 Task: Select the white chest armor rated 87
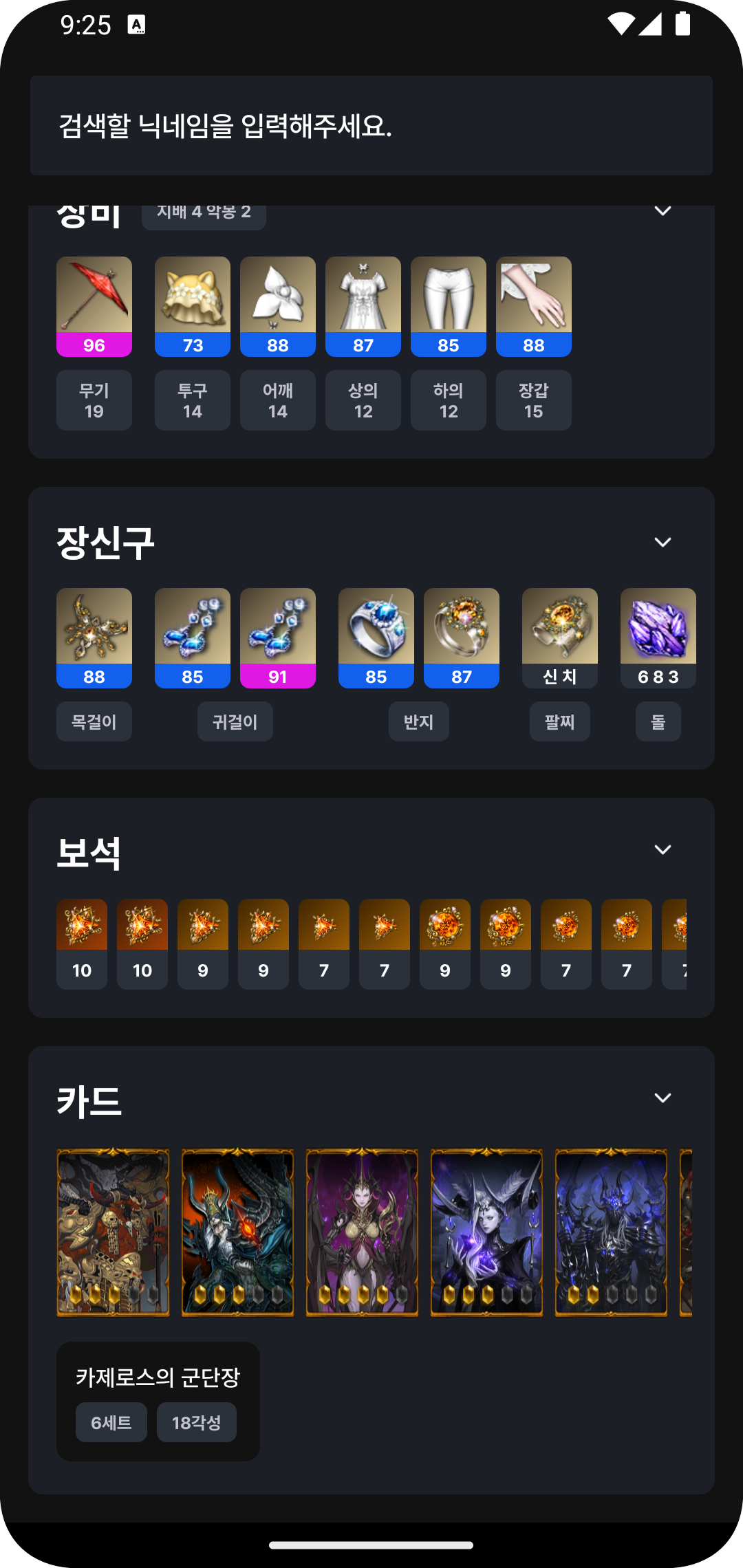point(363,299)
